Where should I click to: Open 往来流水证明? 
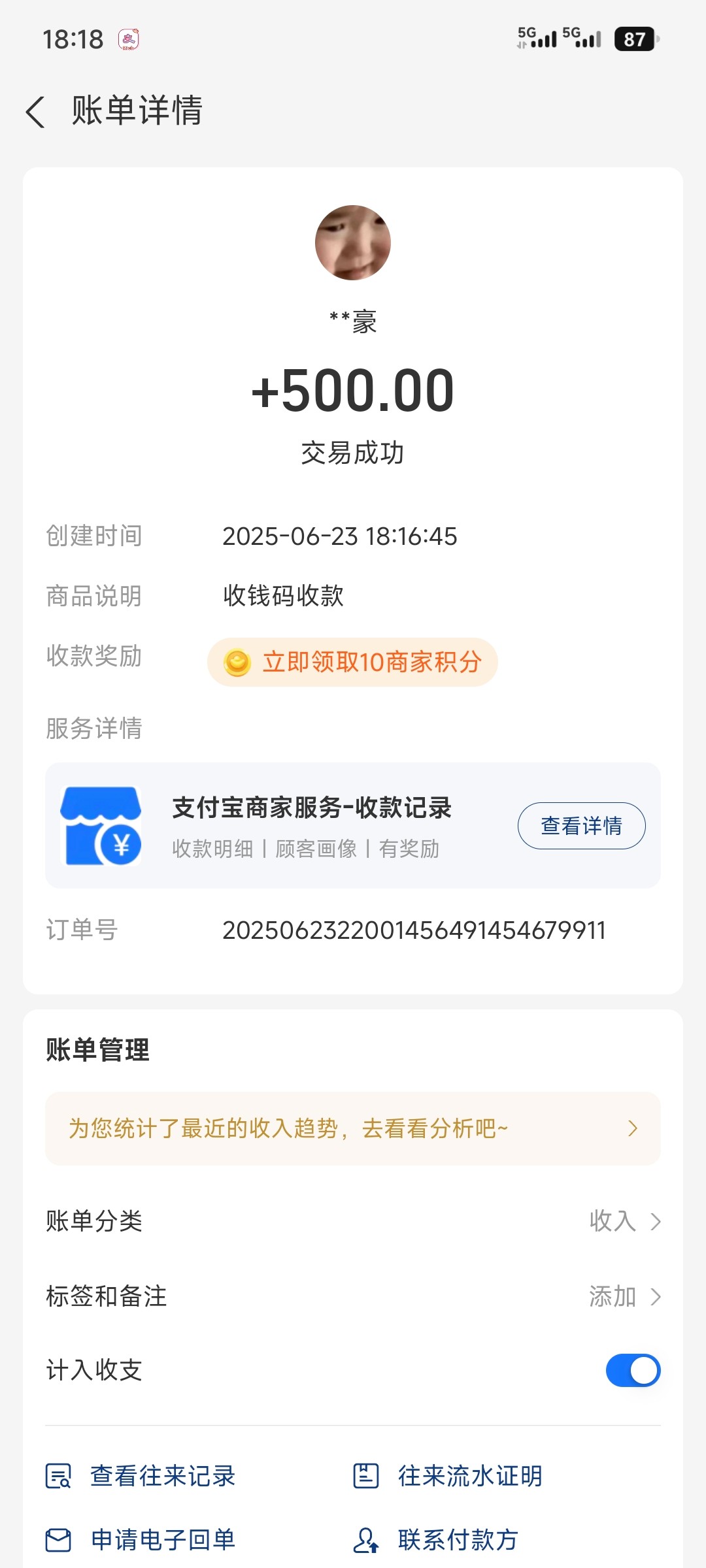pyautogui.click(x=448, y=1476)
